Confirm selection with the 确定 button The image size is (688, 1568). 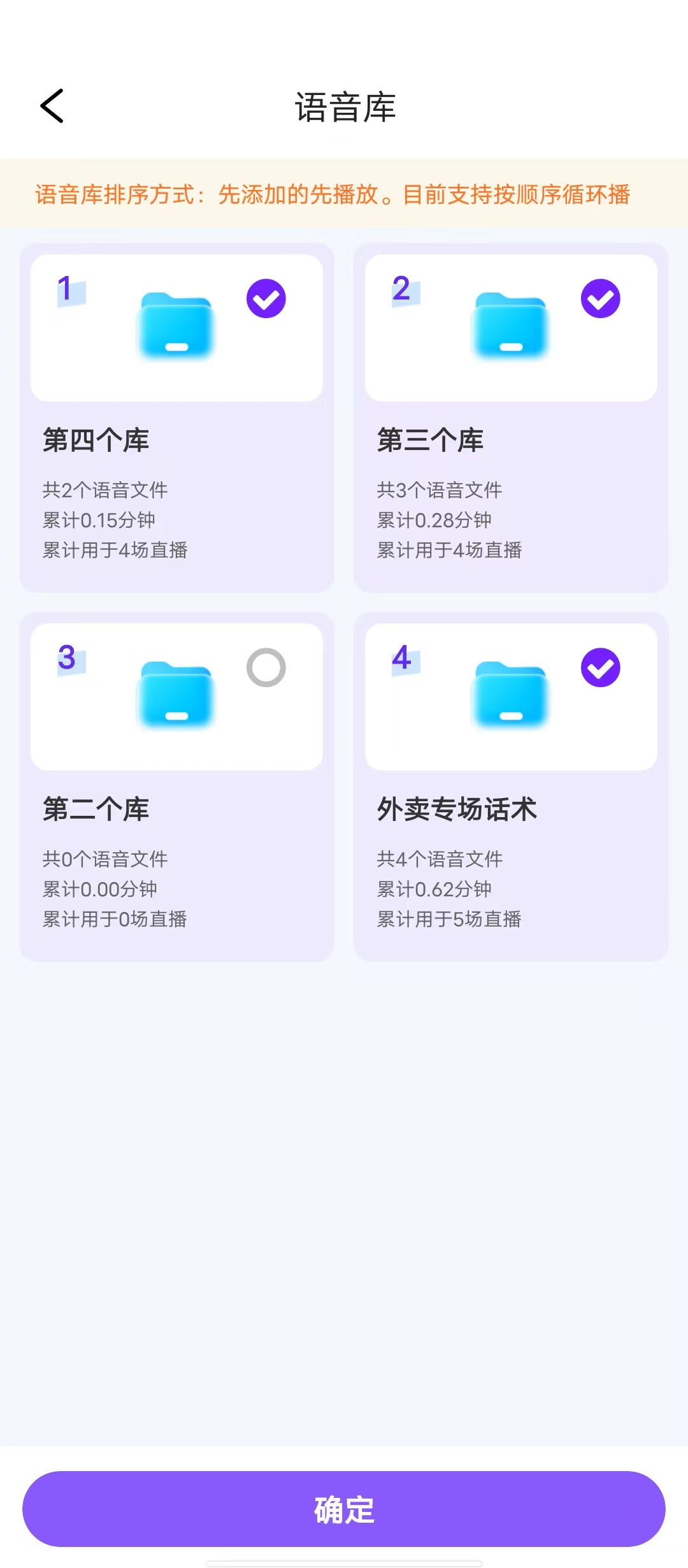344,1509
